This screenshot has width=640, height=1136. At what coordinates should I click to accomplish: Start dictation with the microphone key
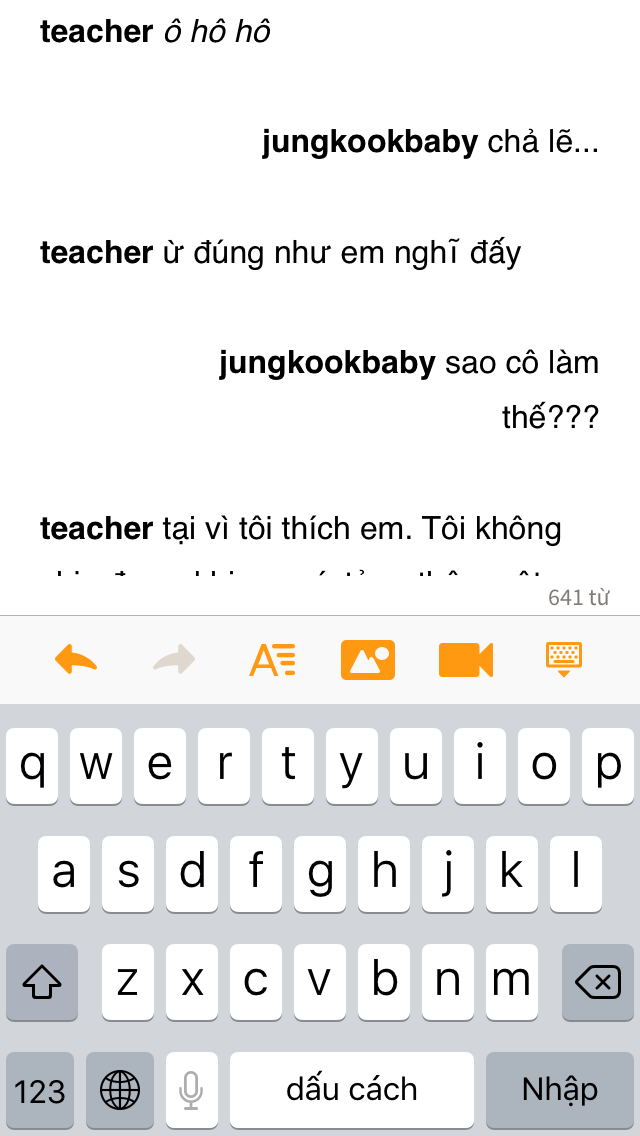click(191, 1090)
